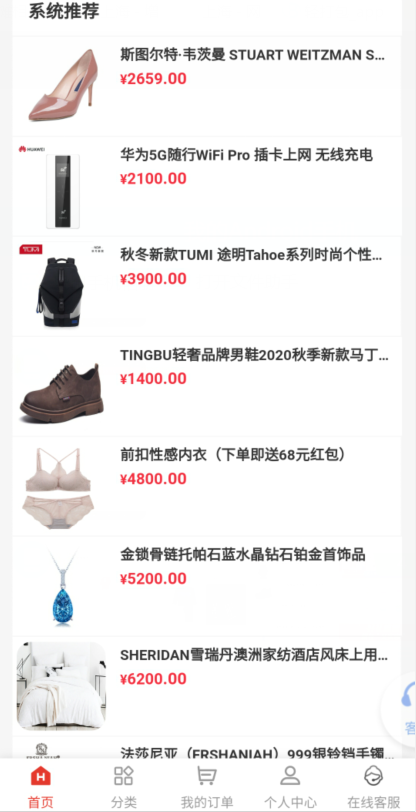Select the ¥4800 front-clasp lingerie item
The image size is (416, 812).
(x=207, y=486)
